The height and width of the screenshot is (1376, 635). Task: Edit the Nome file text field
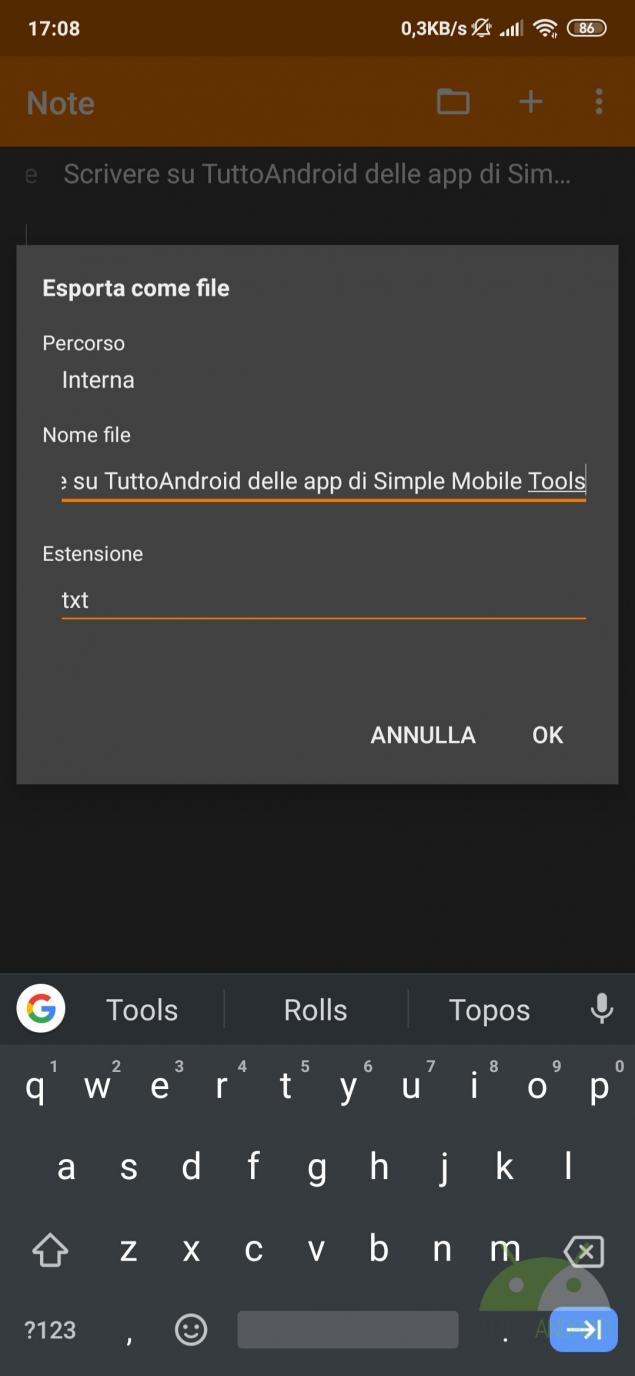tap(323, 481)
